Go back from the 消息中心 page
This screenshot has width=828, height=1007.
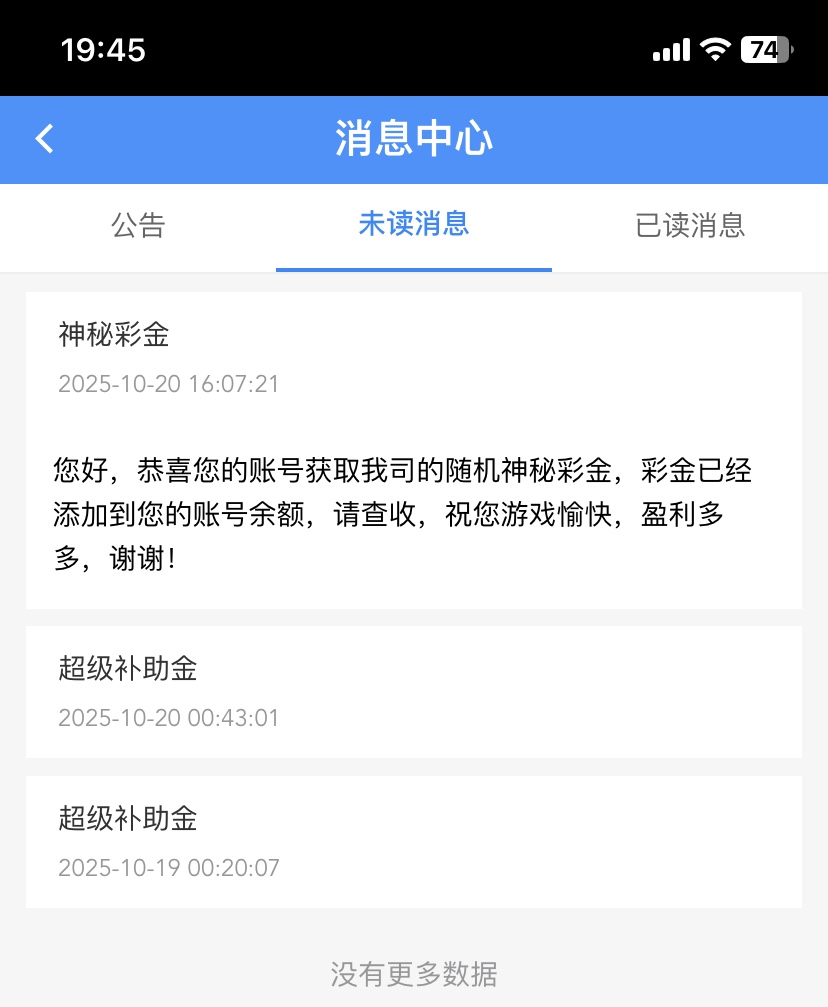click(x=45, y=139)
